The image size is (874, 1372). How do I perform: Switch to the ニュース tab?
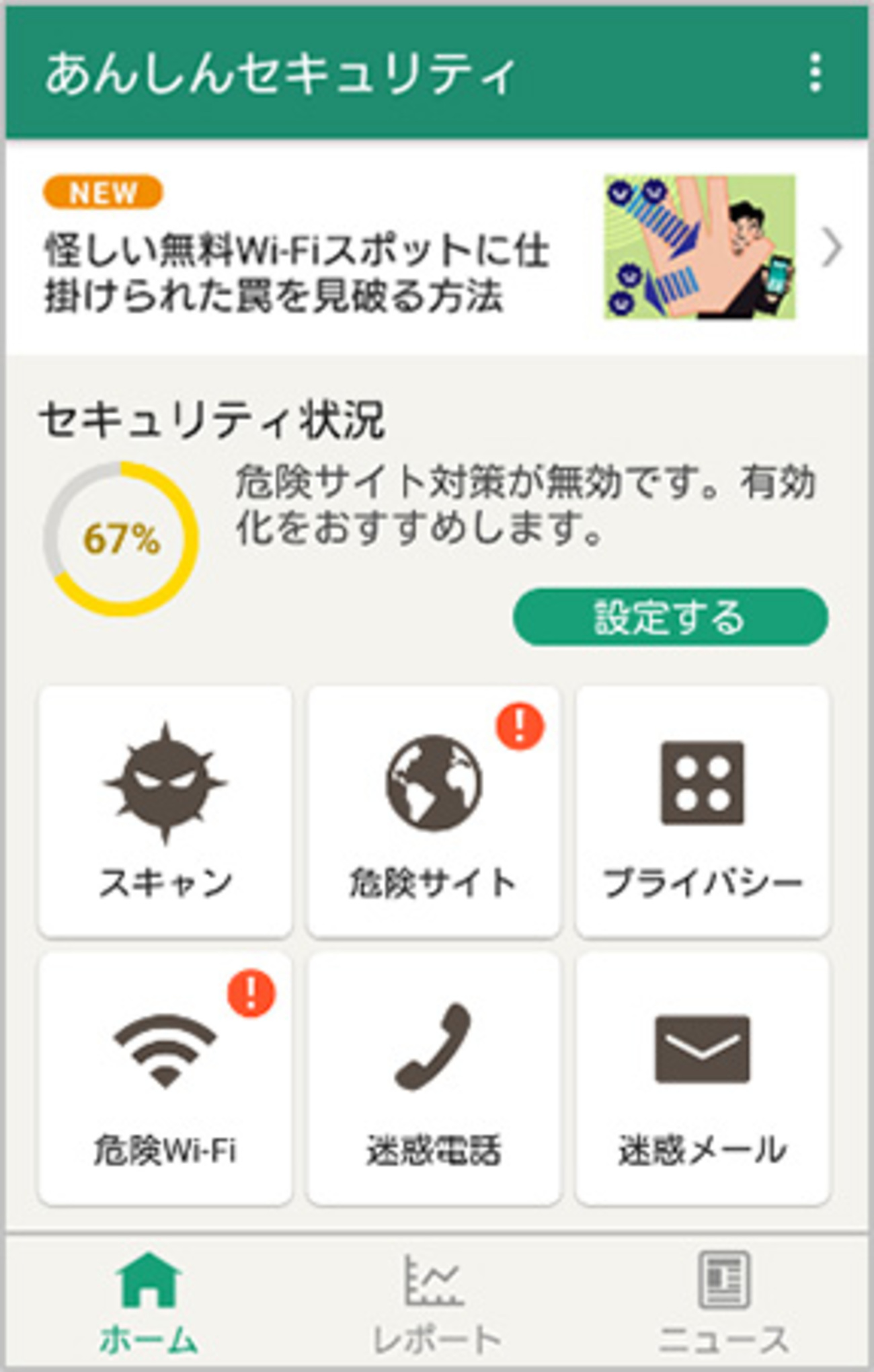pyautogui.click(x=723, y=1302)
